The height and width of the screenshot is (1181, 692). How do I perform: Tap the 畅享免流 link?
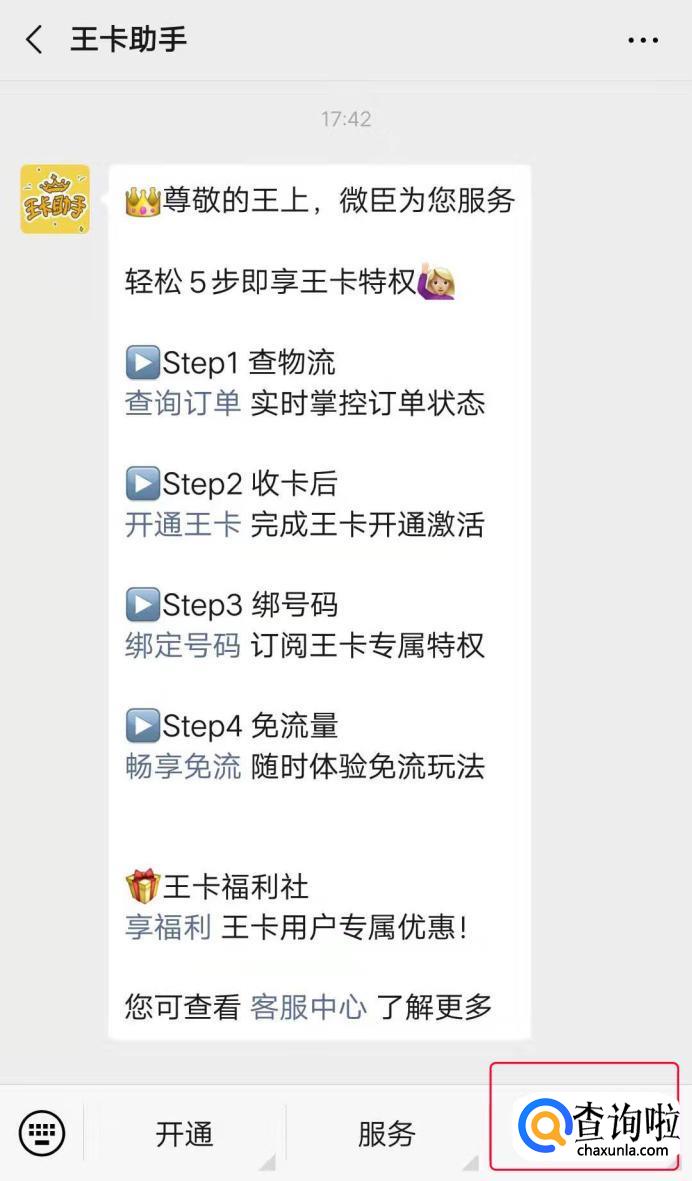[x=183, y=767]
